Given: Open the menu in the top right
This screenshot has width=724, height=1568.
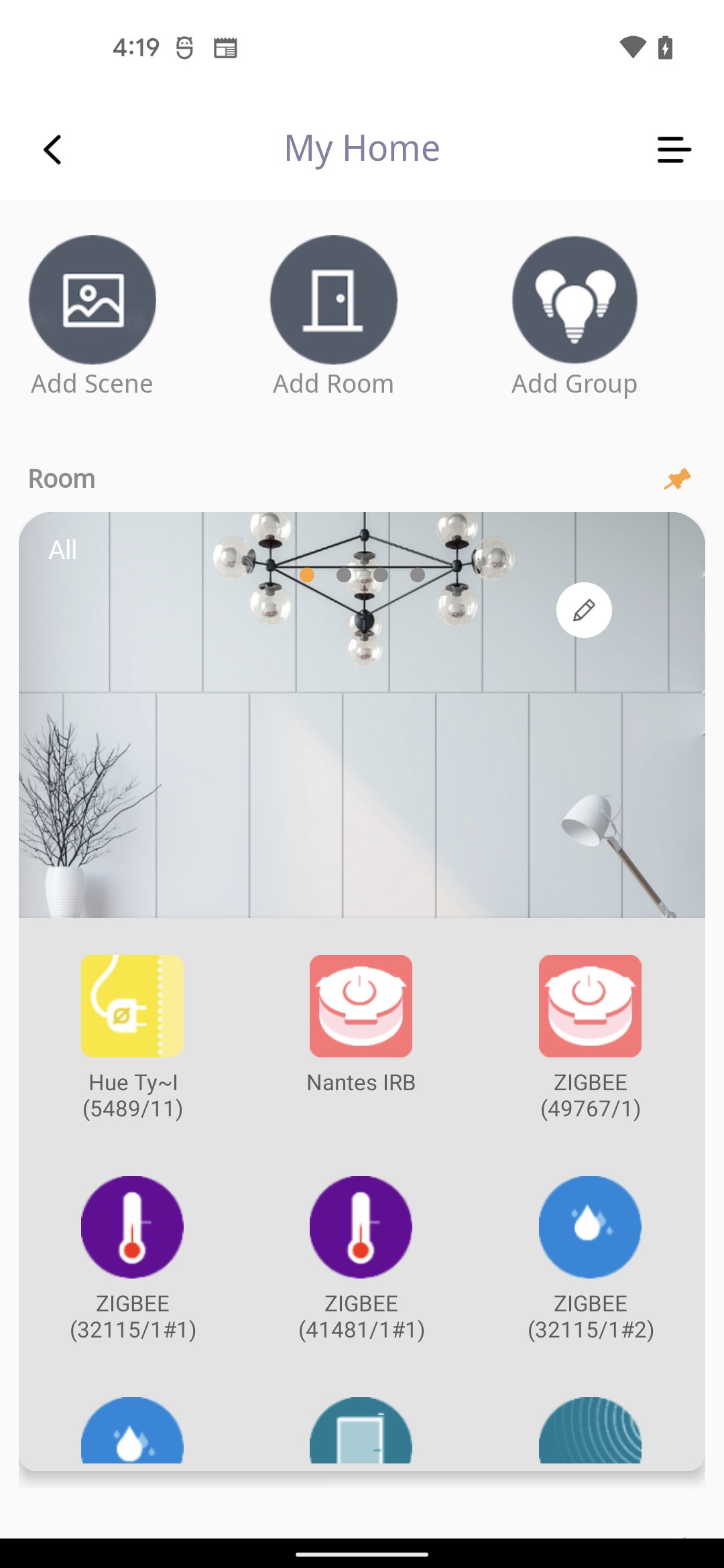Looking at the screenshot, I should (x=674, y=149).
